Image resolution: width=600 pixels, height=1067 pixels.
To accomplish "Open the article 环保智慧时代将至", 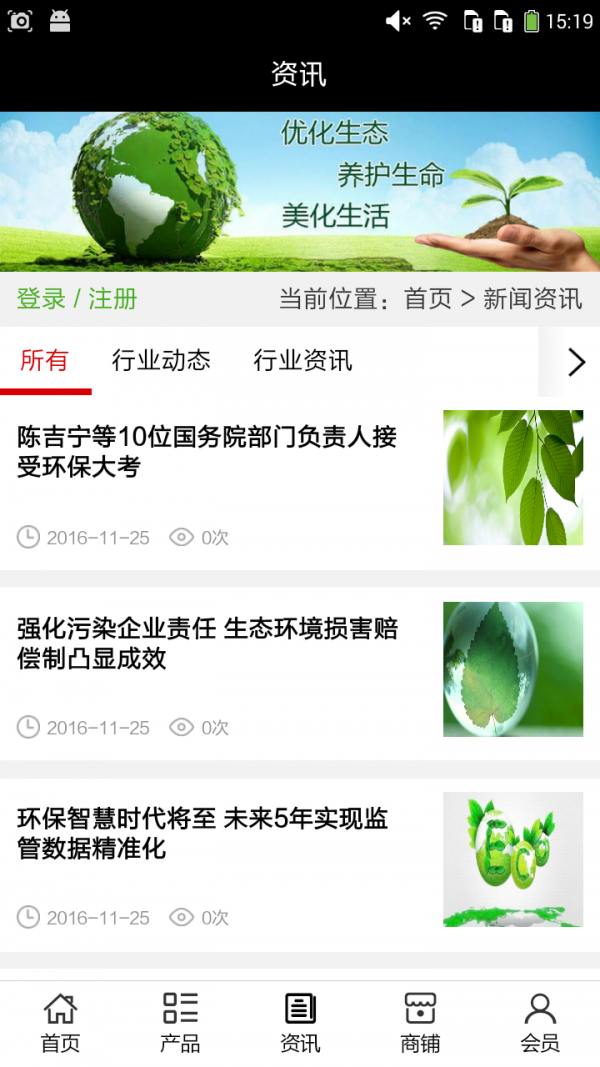I will click(x=203, y=834).
